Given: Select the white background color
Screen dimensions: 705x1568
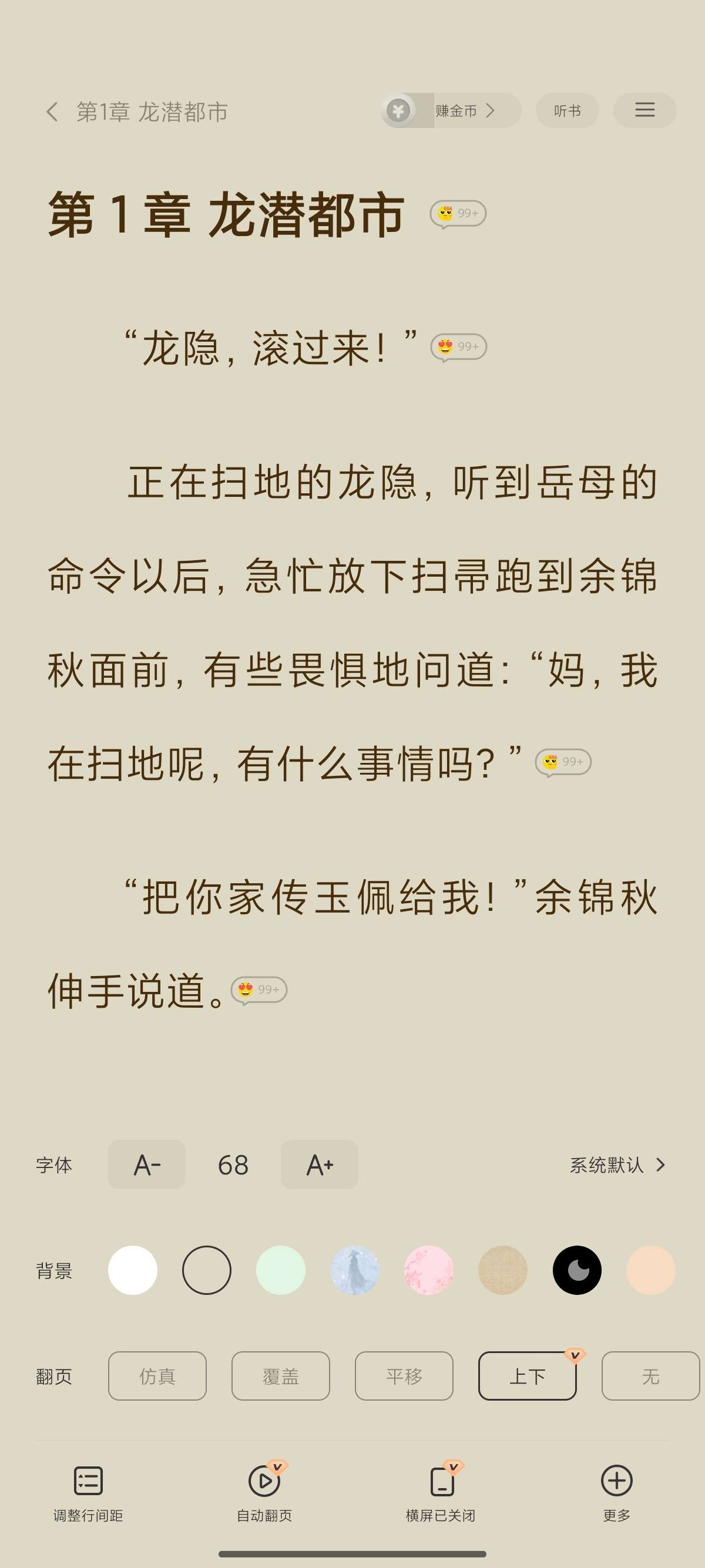Looking at the screenshot, I should [133, 1270].
